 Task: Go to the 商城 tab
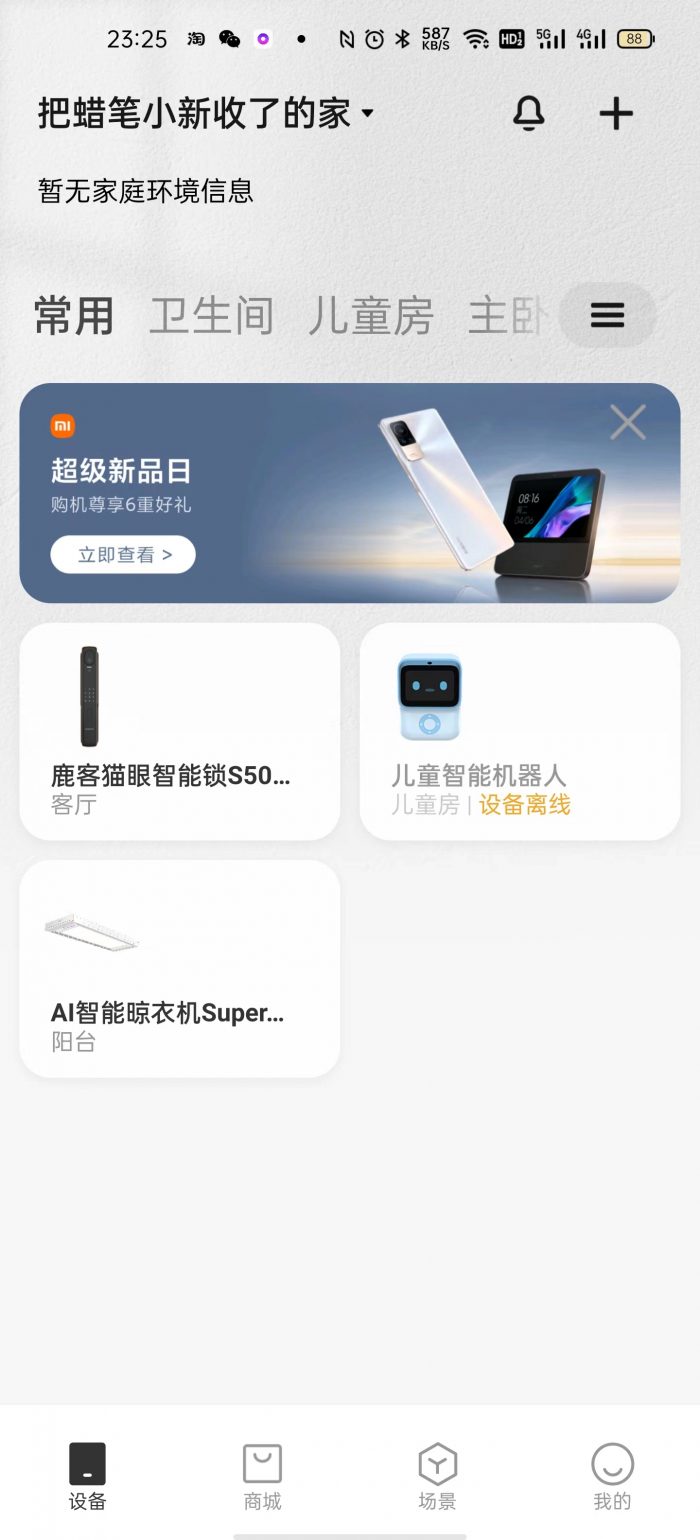263,1476
